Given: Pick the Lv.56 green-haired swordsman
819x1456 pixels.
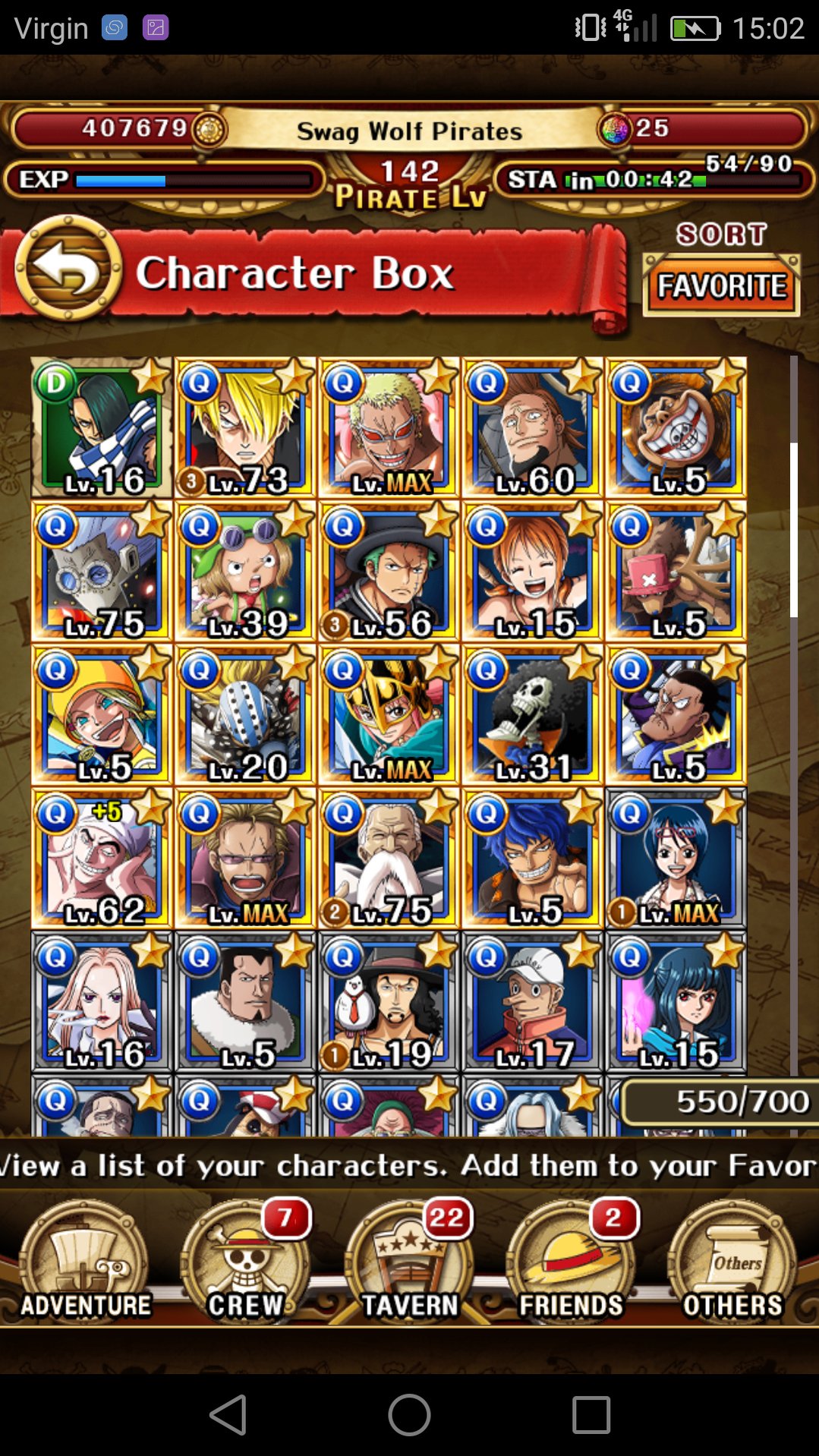Looking at the screenshot, I should [389, 571].
